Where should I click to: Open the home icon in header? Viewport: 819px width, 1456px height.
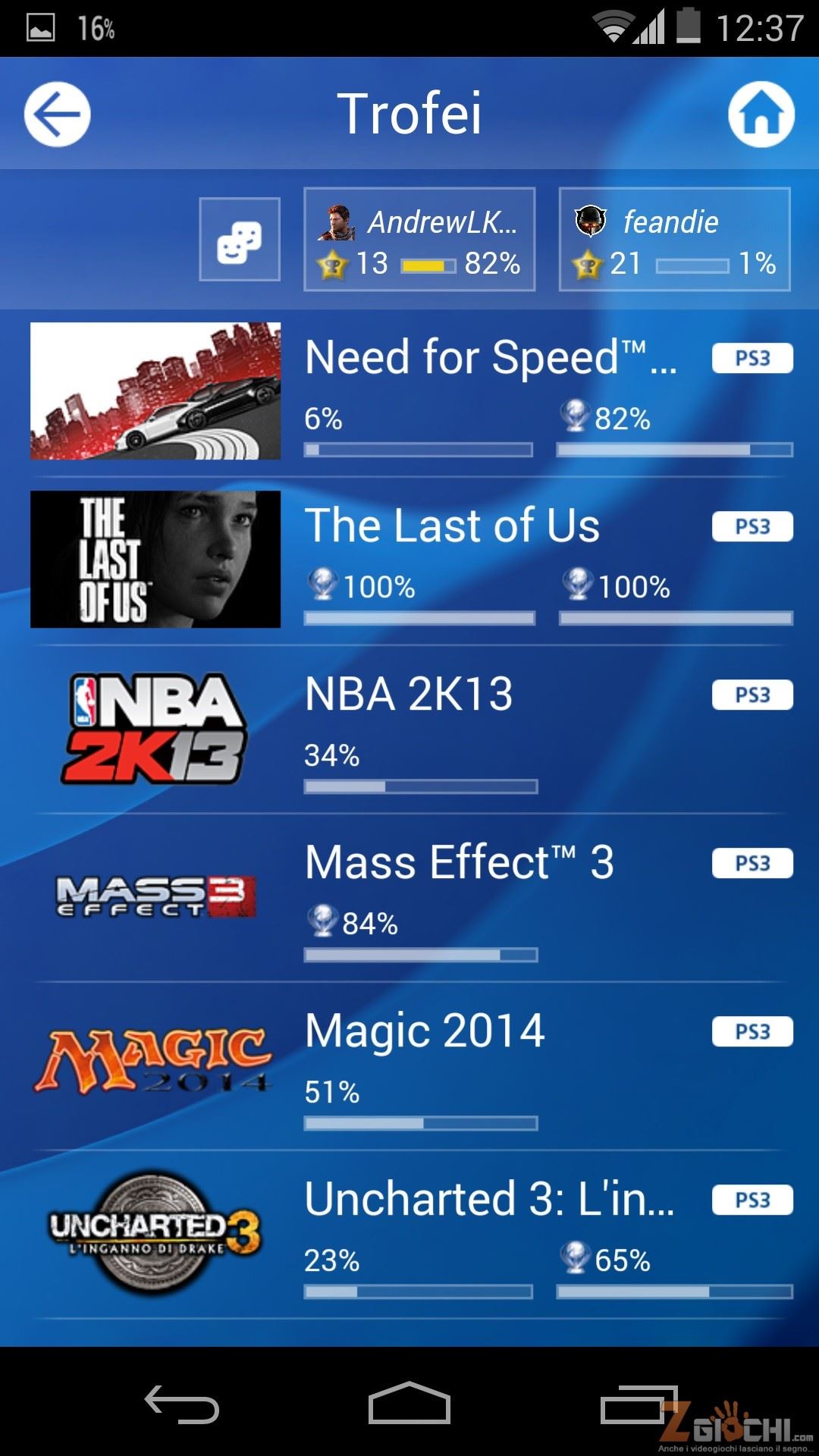tap(761, 115)
